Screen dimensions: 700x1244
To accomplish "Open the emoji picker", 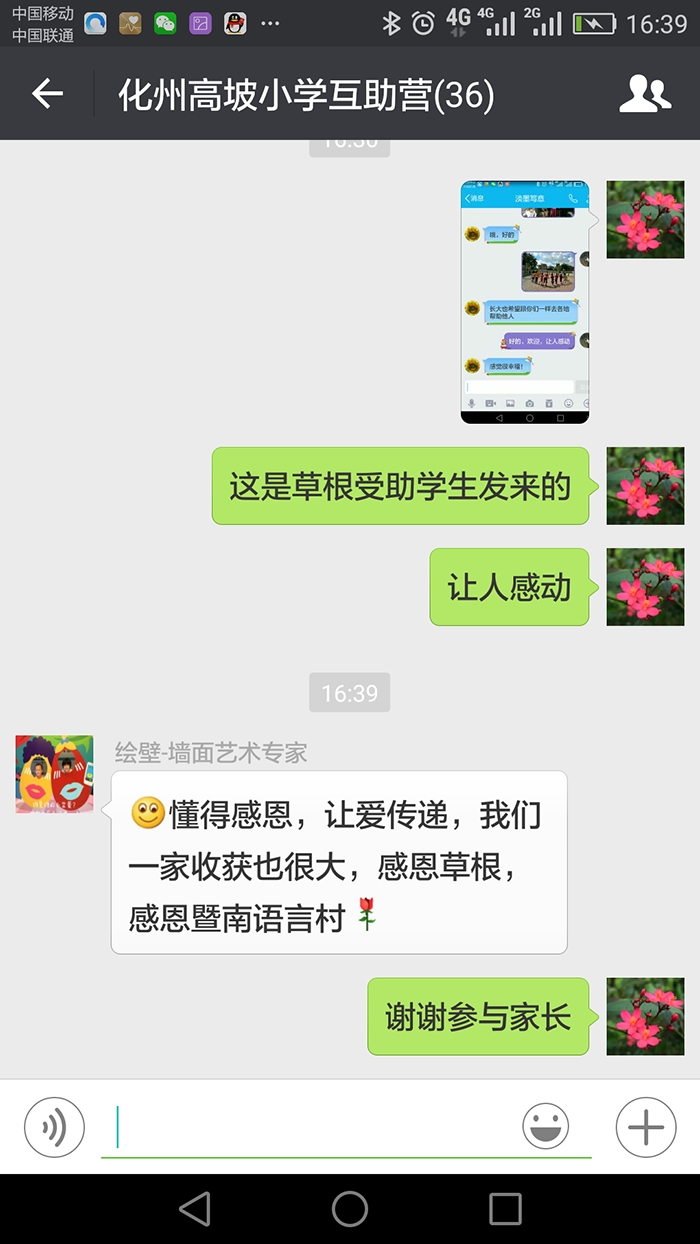I will (x=545, y=1127).
